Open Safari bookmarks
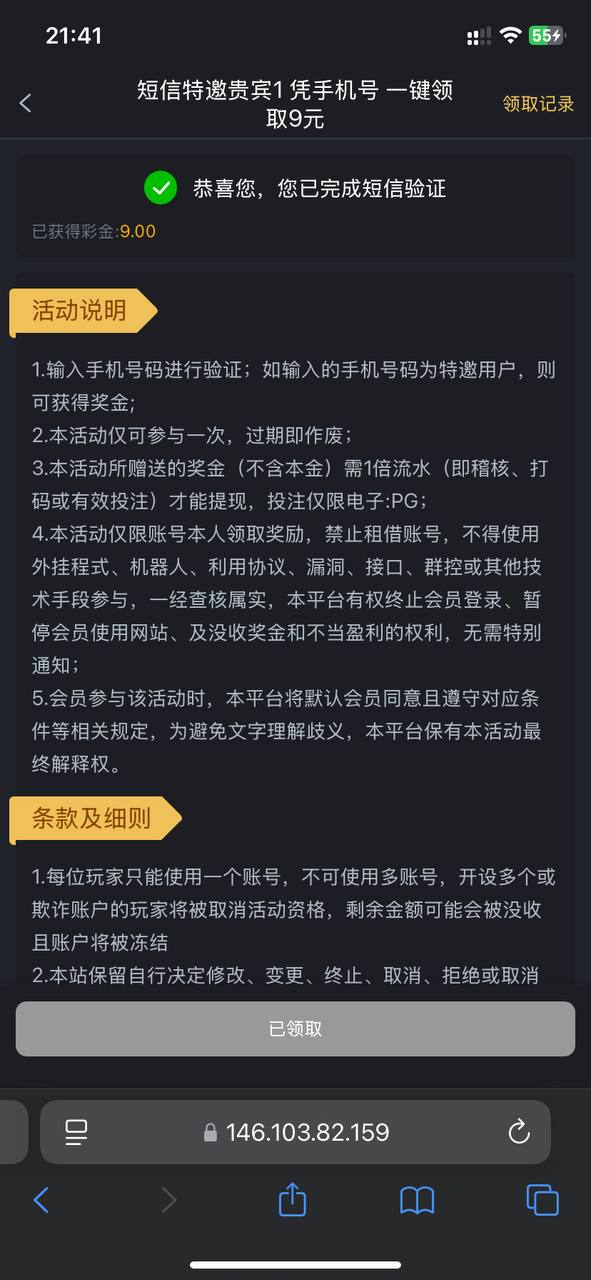 (417, 1200)
